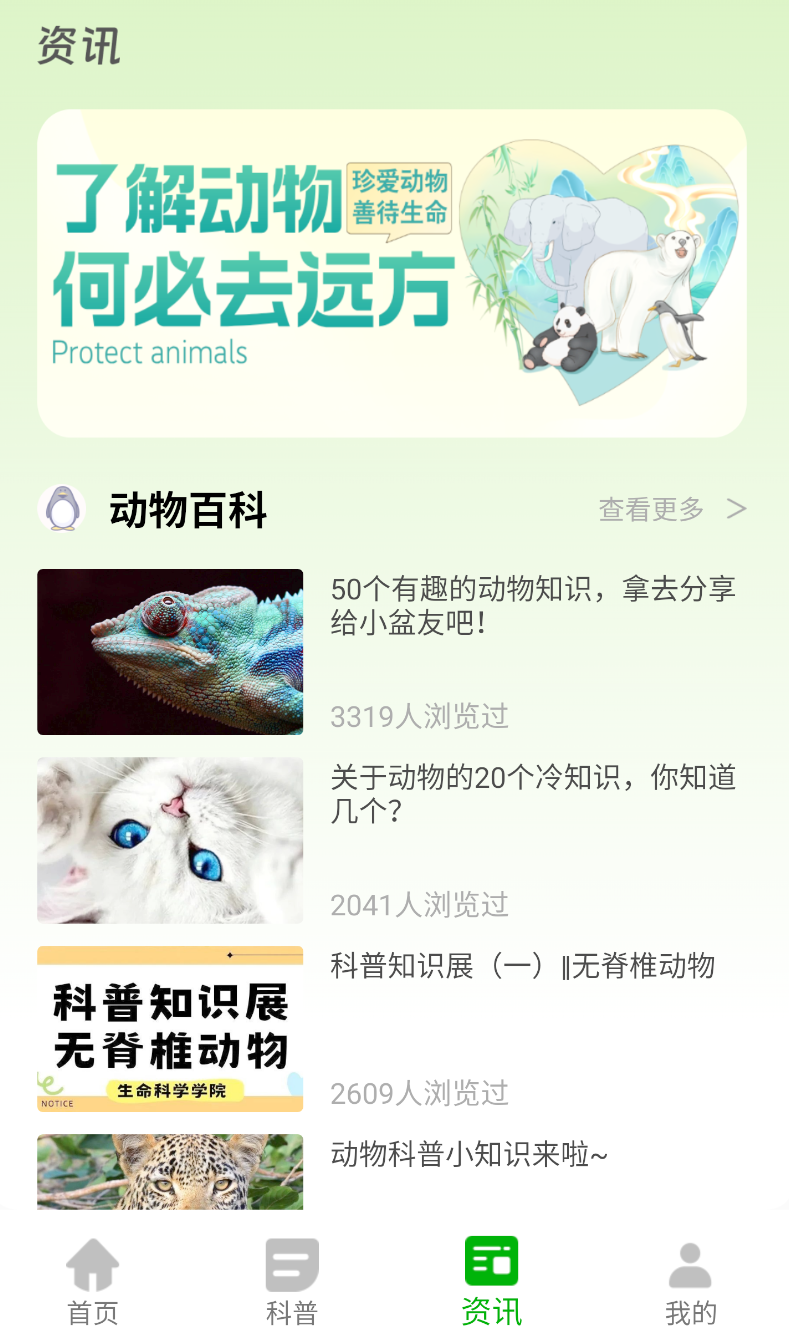The image size is (789, 1338).
Task: Open the 科普知识展（一）‖无脊椎动物 article
Action: [x=522, y=964]
